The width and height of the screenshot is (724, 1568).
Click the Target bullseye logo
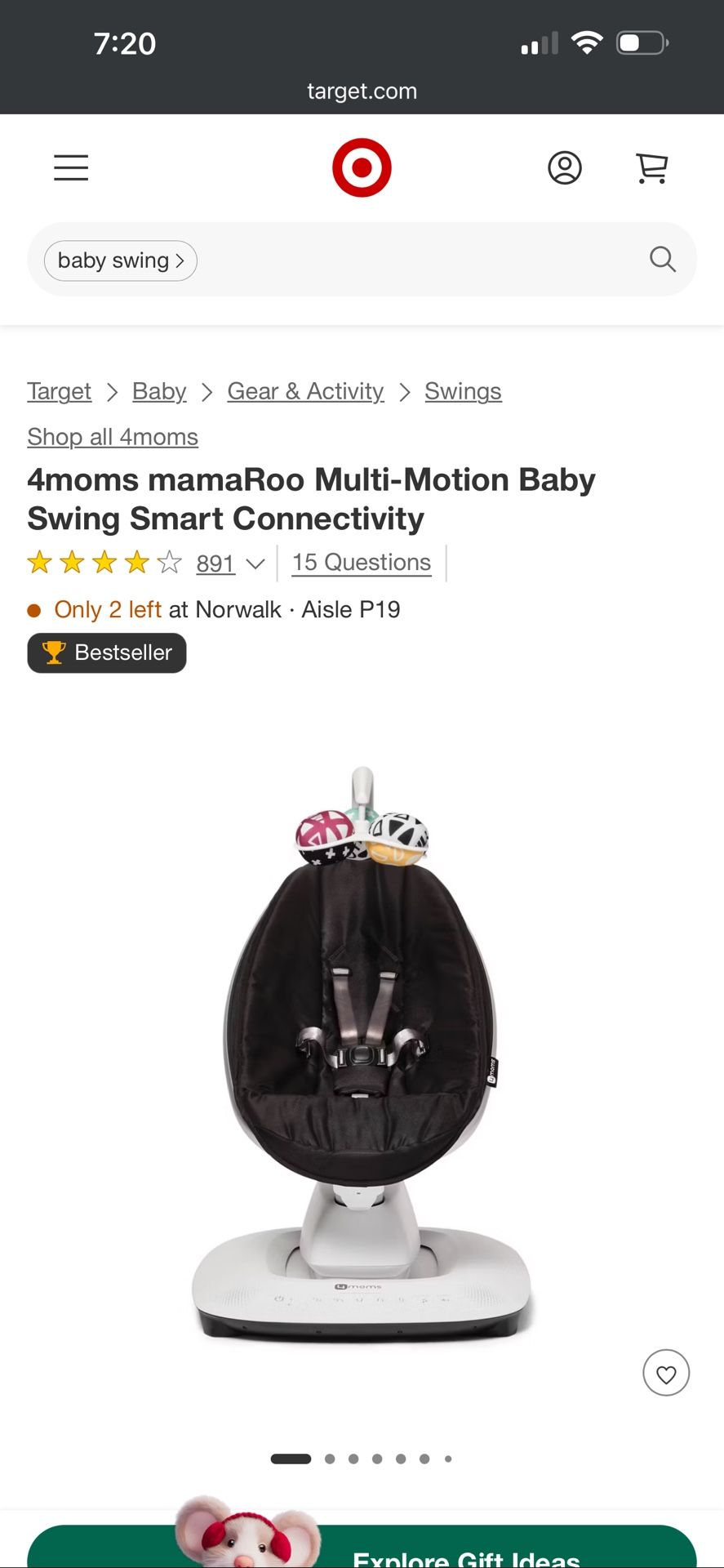[362, 167]
